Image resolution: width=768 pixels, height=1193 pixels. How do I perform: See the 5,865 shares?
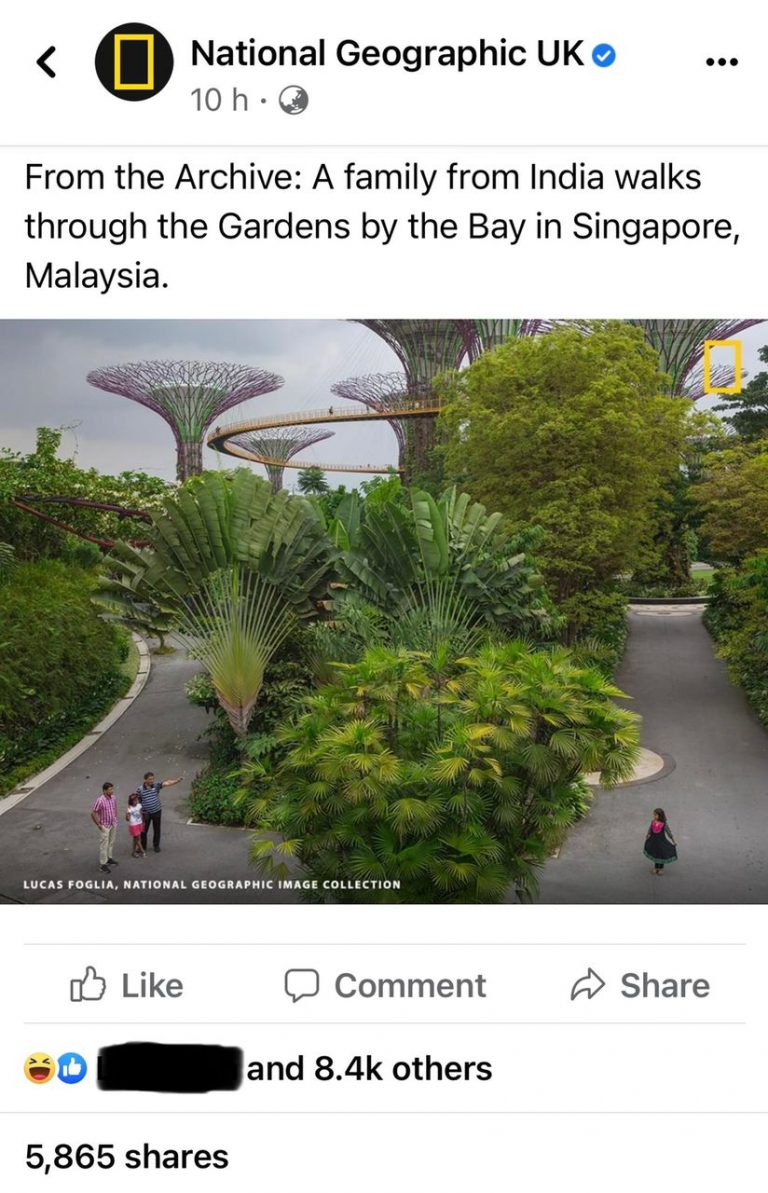pyautogui.click(x=127, y=1157)
